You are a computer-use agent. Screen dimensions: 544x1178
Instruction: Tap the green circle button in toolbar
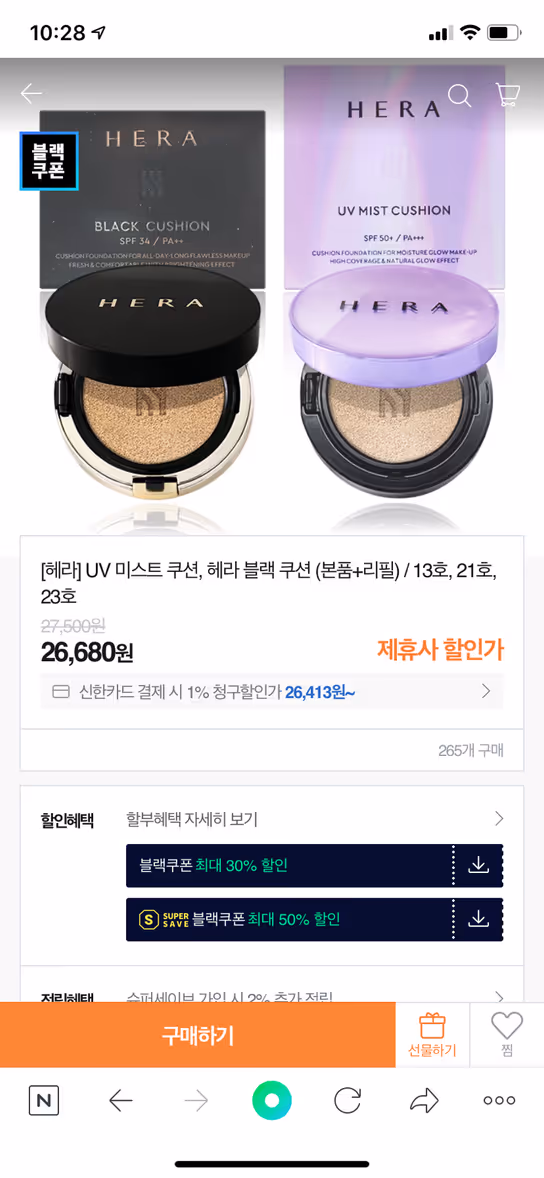(271, 1101)
